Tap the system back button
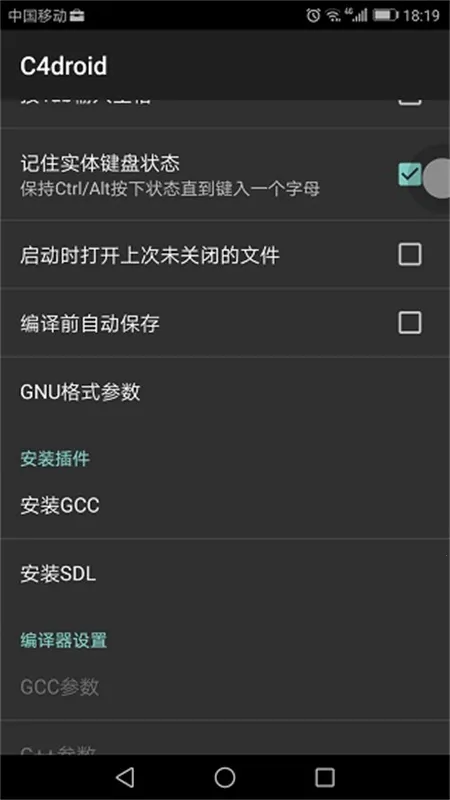Viewport: 450px width, 800px height. [125, 777]
